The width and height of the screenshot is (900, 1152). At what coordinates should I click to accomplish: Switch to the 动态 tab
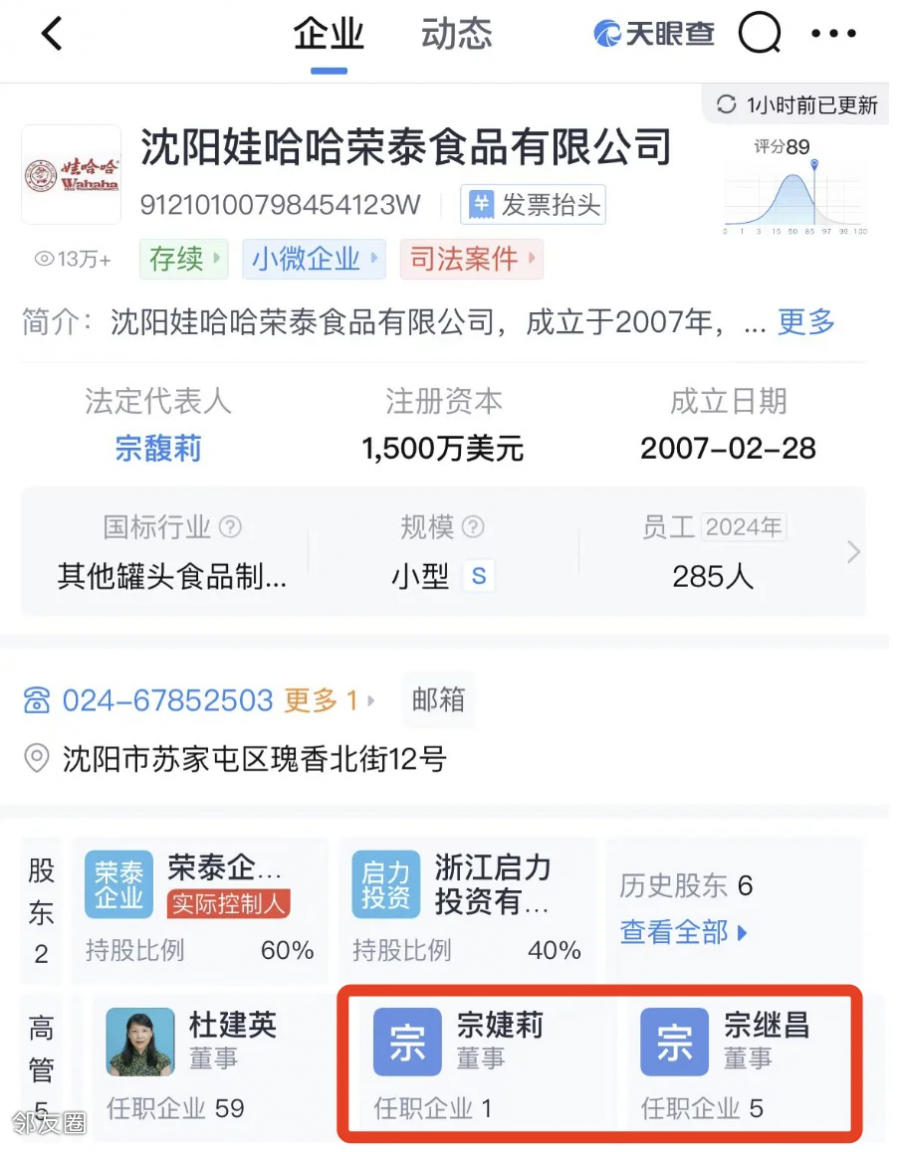pos(456,35)
